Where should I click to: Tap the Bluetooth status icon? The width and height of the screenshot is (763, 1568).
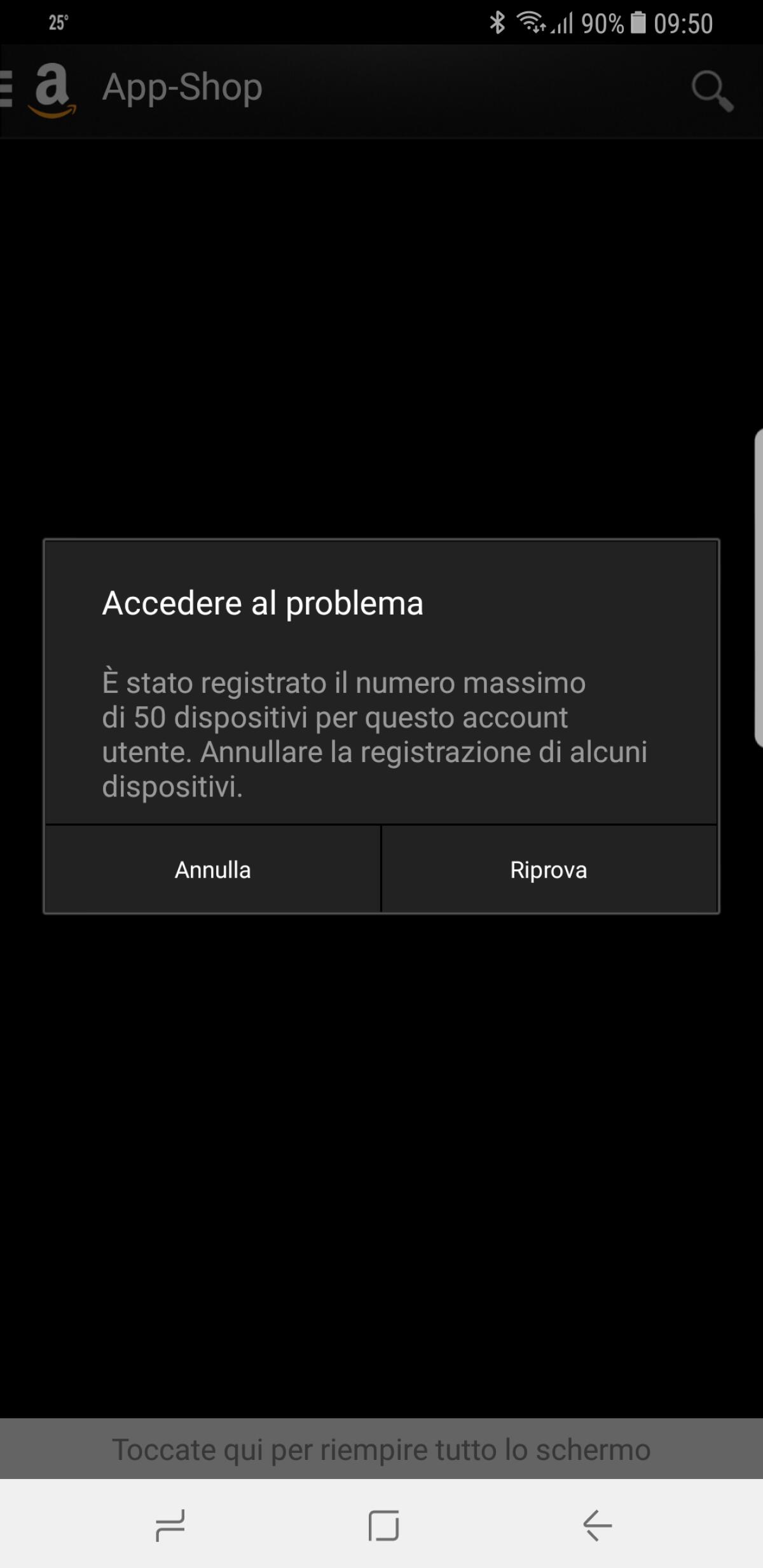[497, 23]
